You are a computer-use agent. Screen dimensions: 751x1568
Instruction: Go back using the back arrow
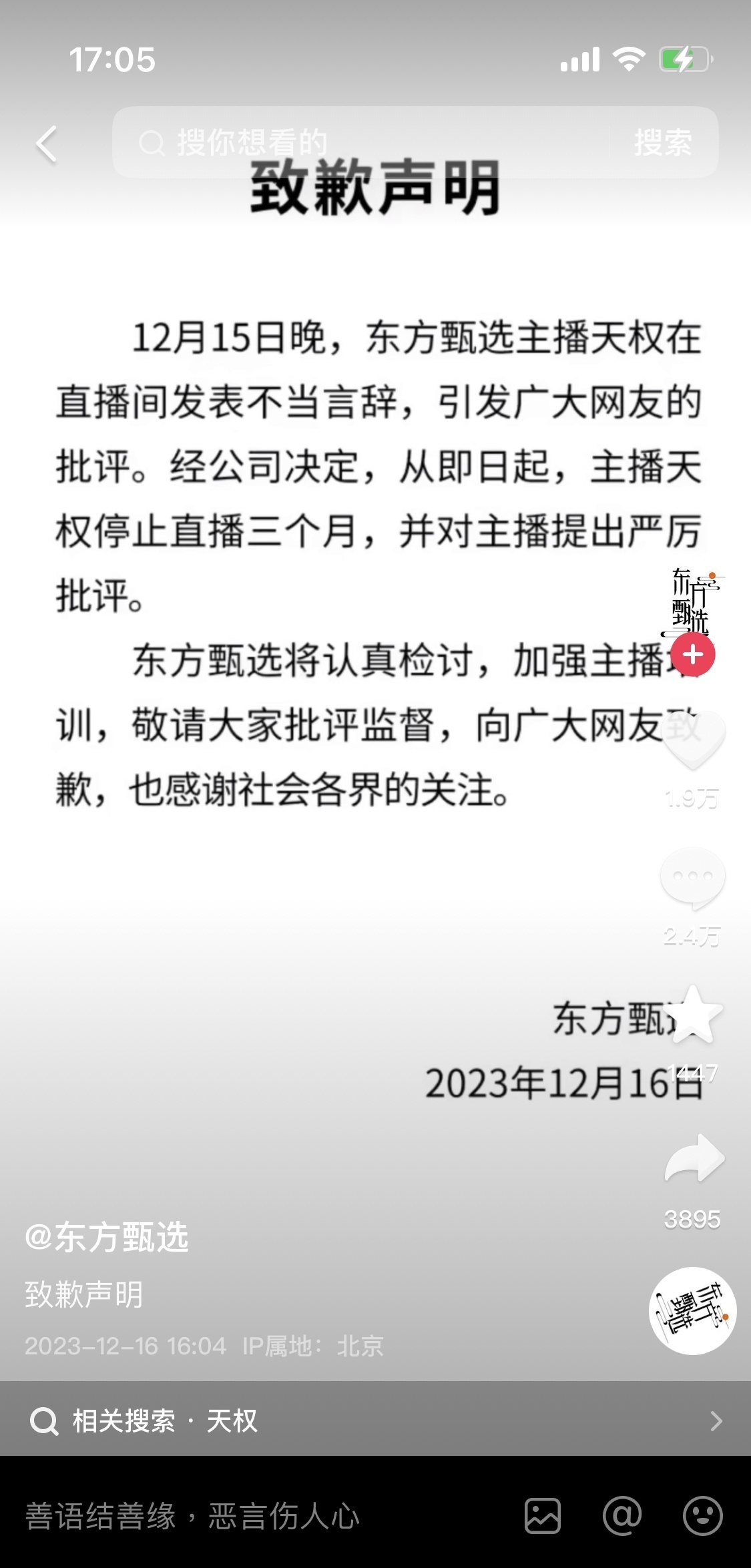point(47,144)
